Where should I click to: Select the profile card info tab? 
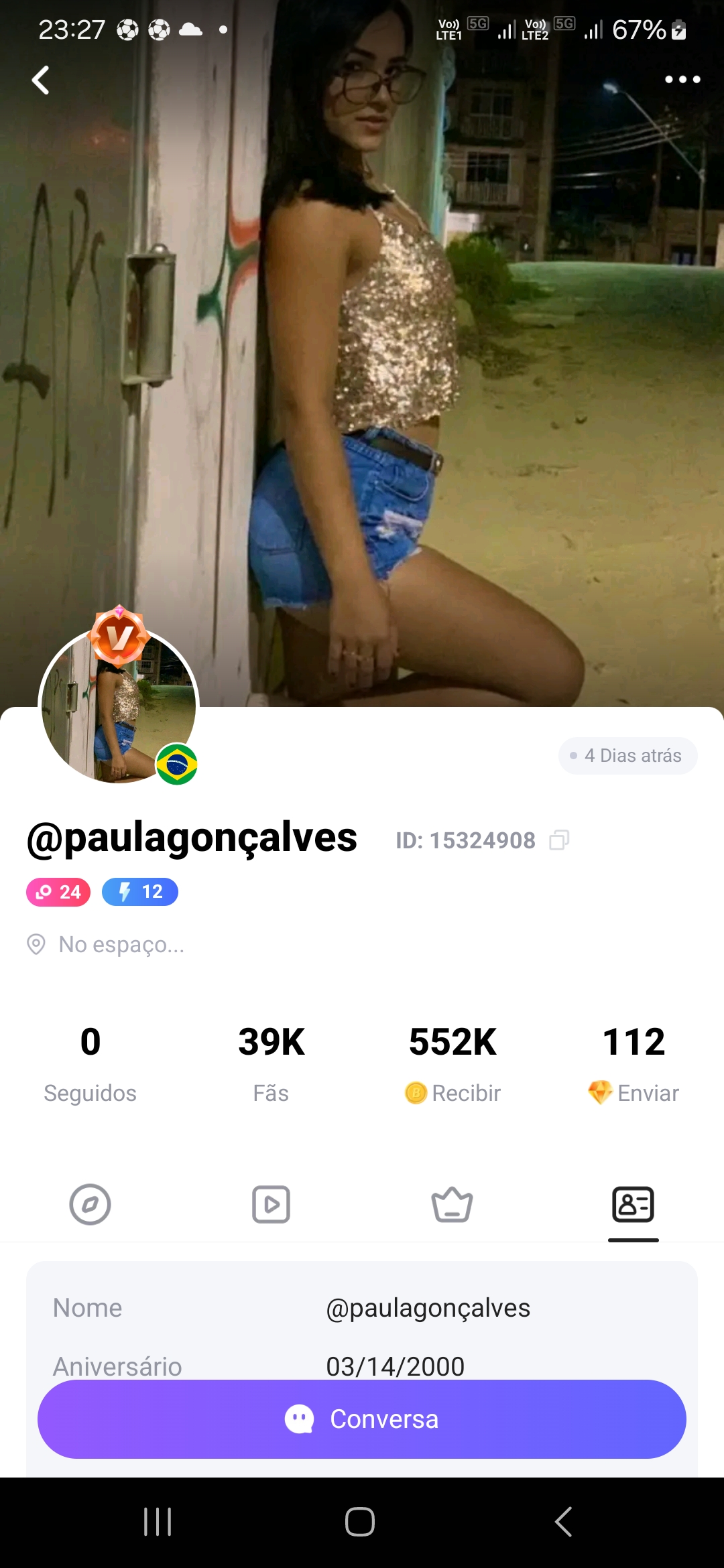click(x=633, y=1204)
